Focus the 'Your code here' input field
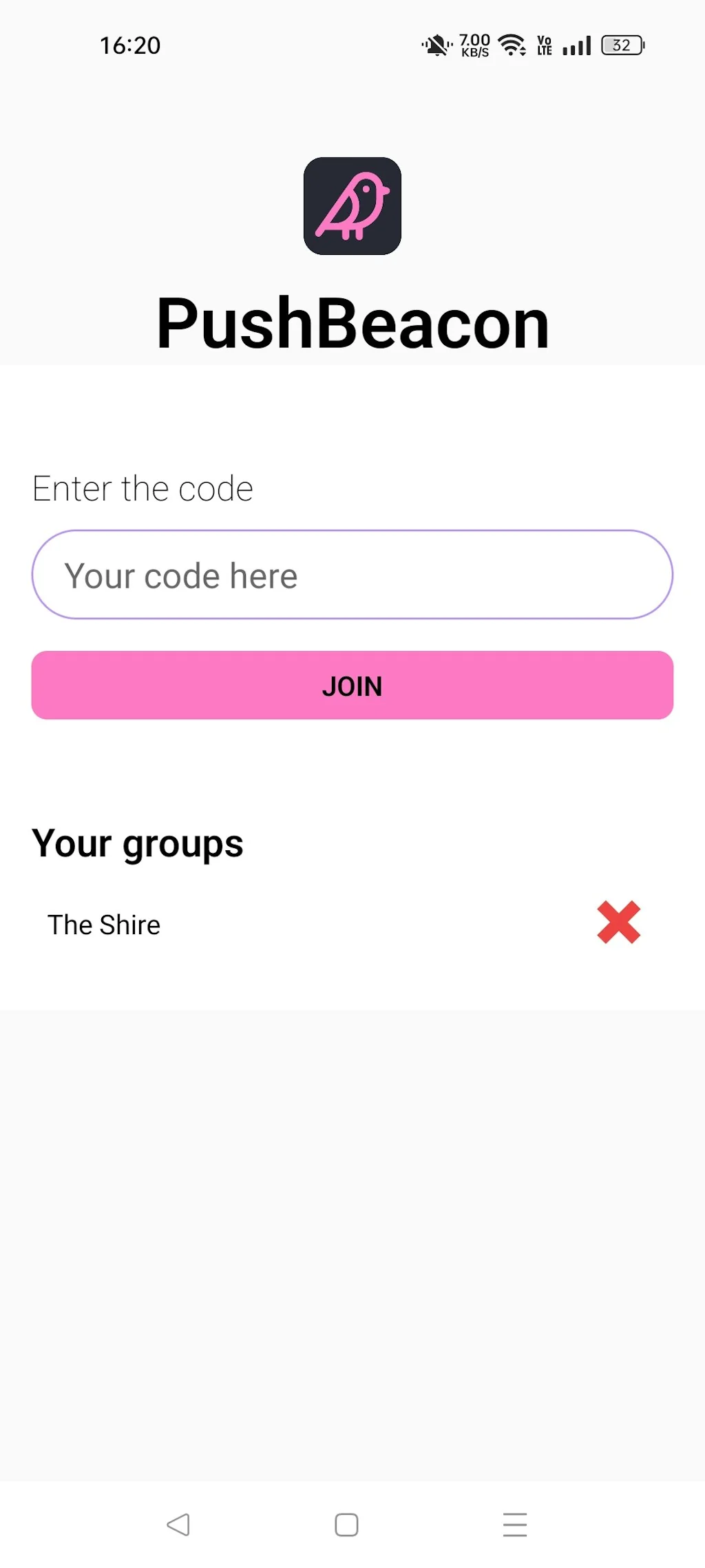705x1568 pixels. pyautogui.click(x=352, y=575)
